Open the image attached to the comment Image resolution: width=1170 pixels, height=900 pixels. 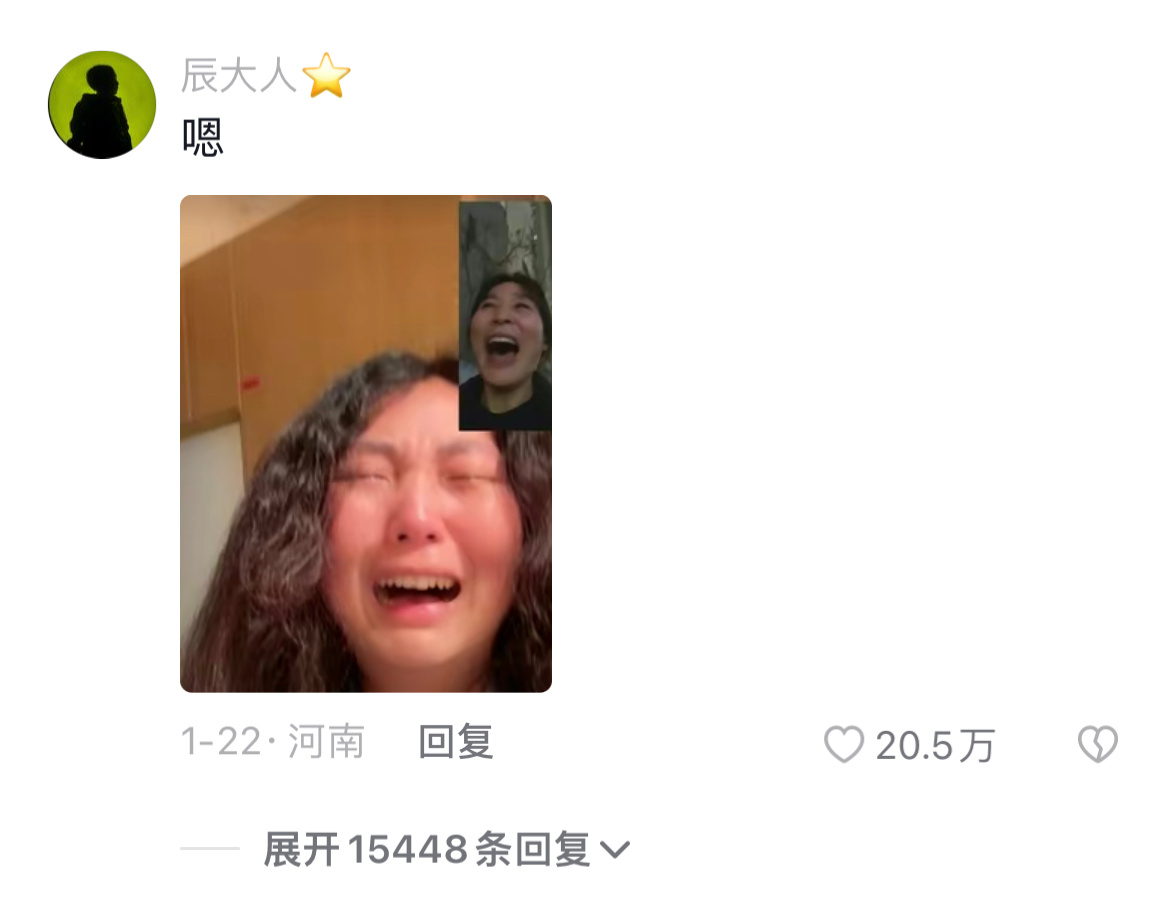pyautogui.click(x=365, y=443)
